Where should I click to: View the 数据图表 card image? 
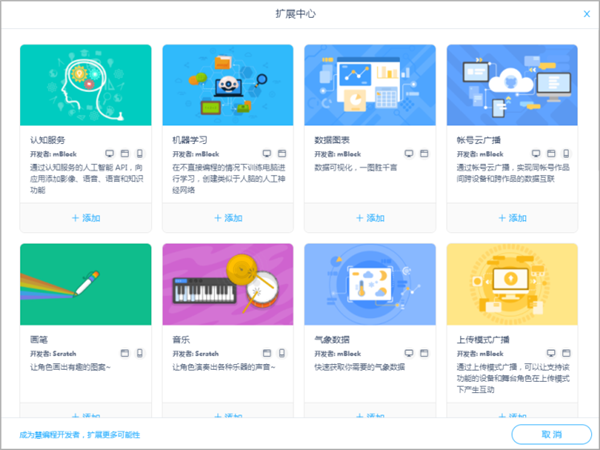370,85
